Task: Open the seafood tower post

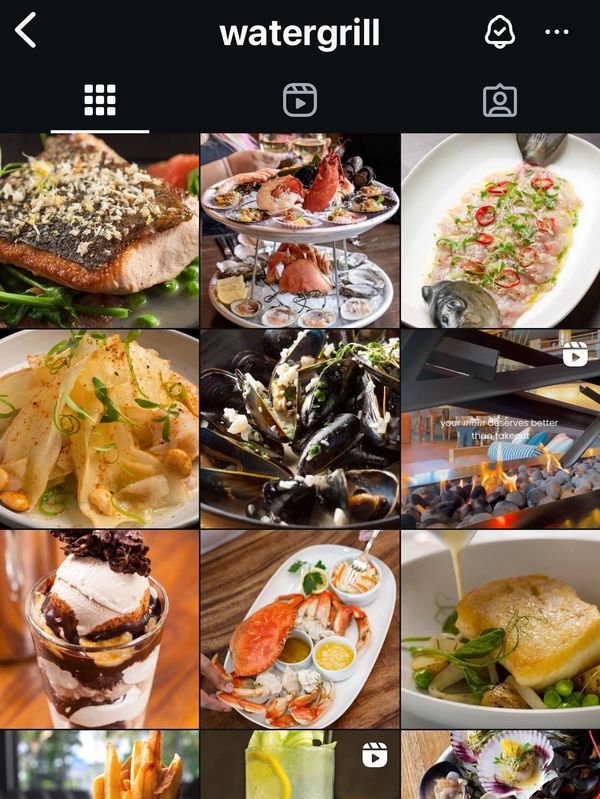Action: (x=300, y=231)
